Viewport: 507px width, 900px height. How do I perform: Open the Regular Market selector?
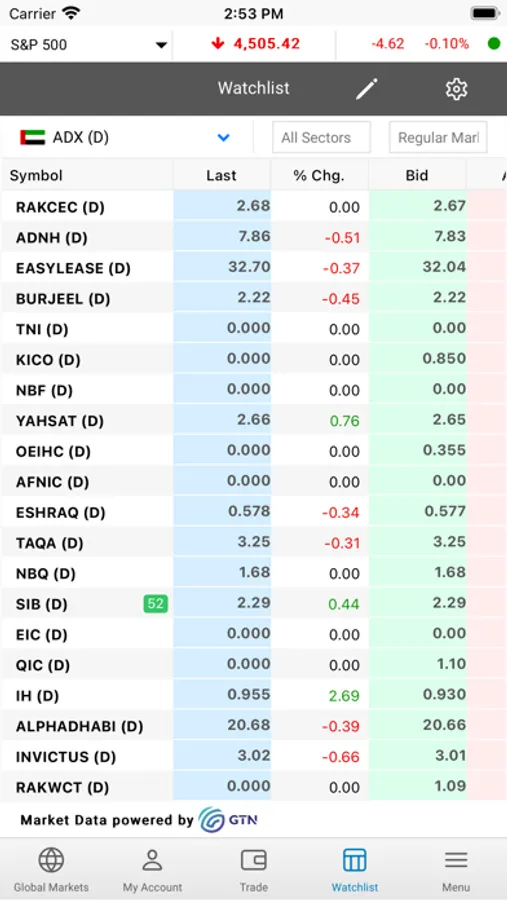(x=438, y=138)
